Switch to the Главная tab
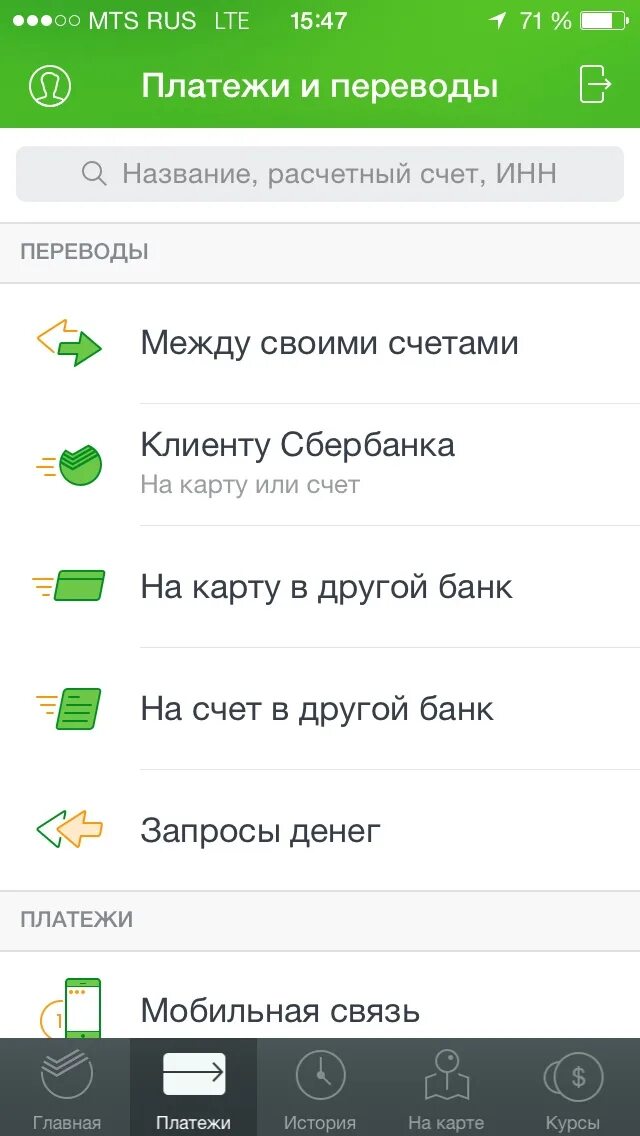This screenshot has width=640, height=1136. pyautogui.click(x=66, y=1088)
